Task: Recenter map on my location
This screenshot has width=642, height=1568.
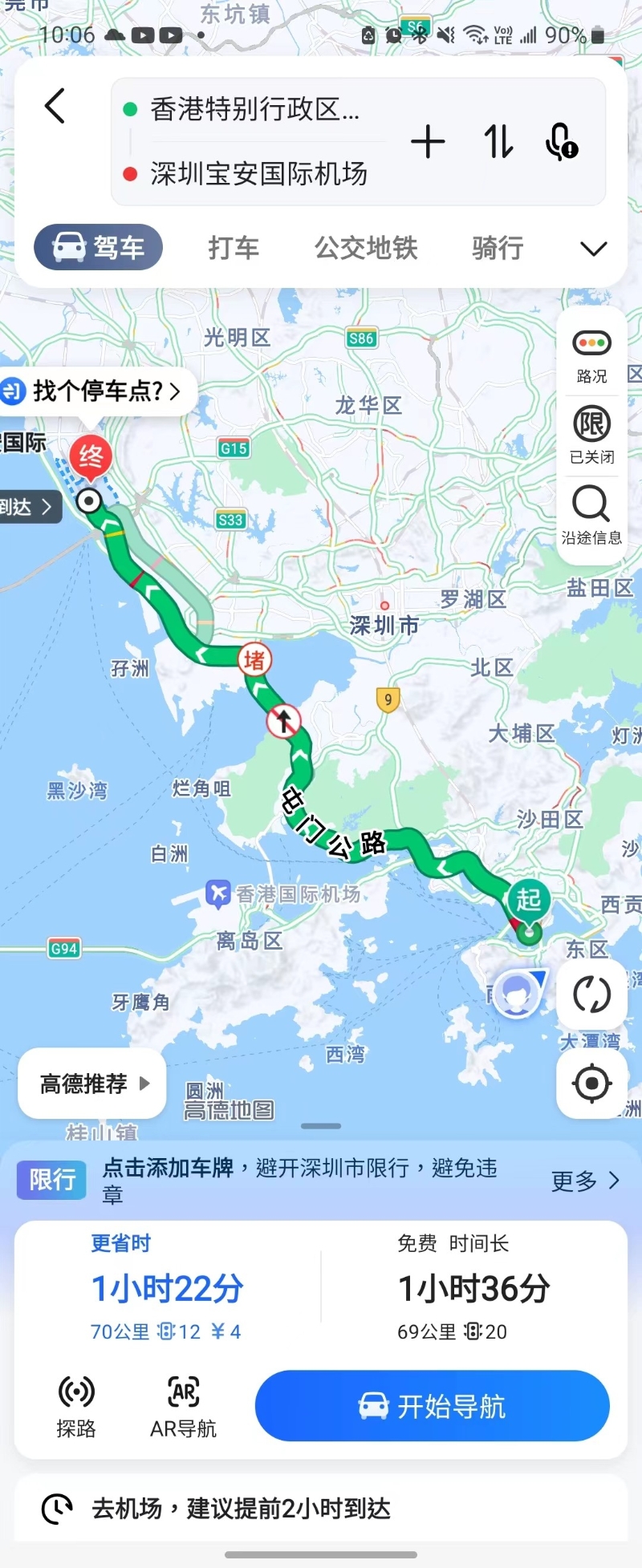Action: [591, 1084]
